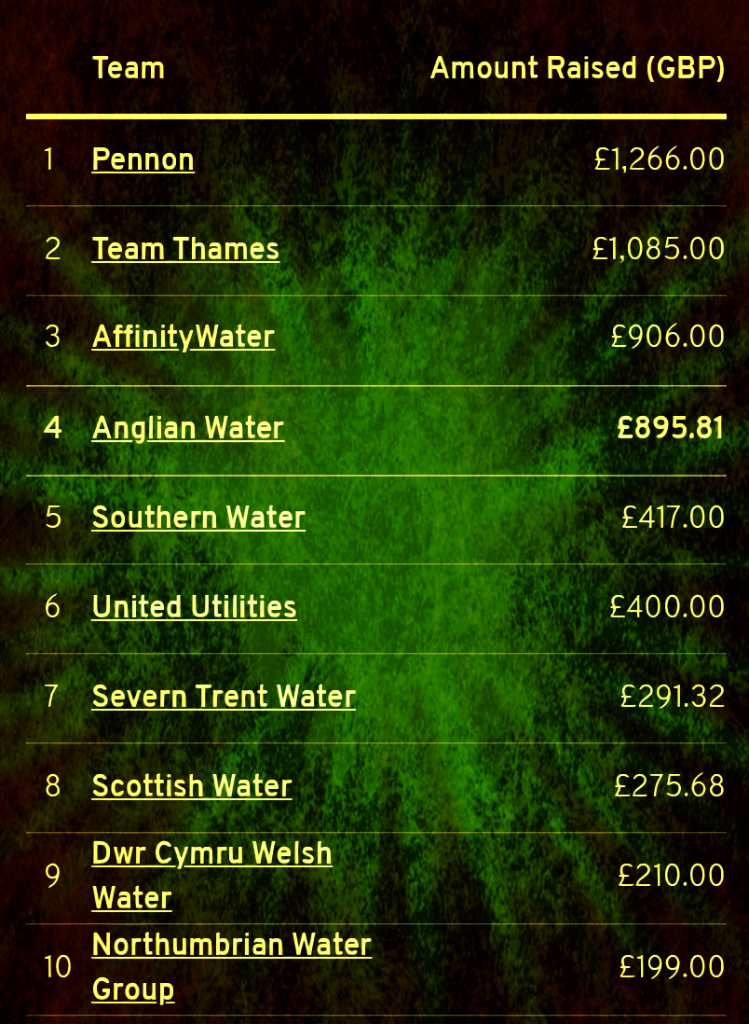The image size is (749, 1024).
Task: View the Southern Water team page
Action: (x=198, y=518)
